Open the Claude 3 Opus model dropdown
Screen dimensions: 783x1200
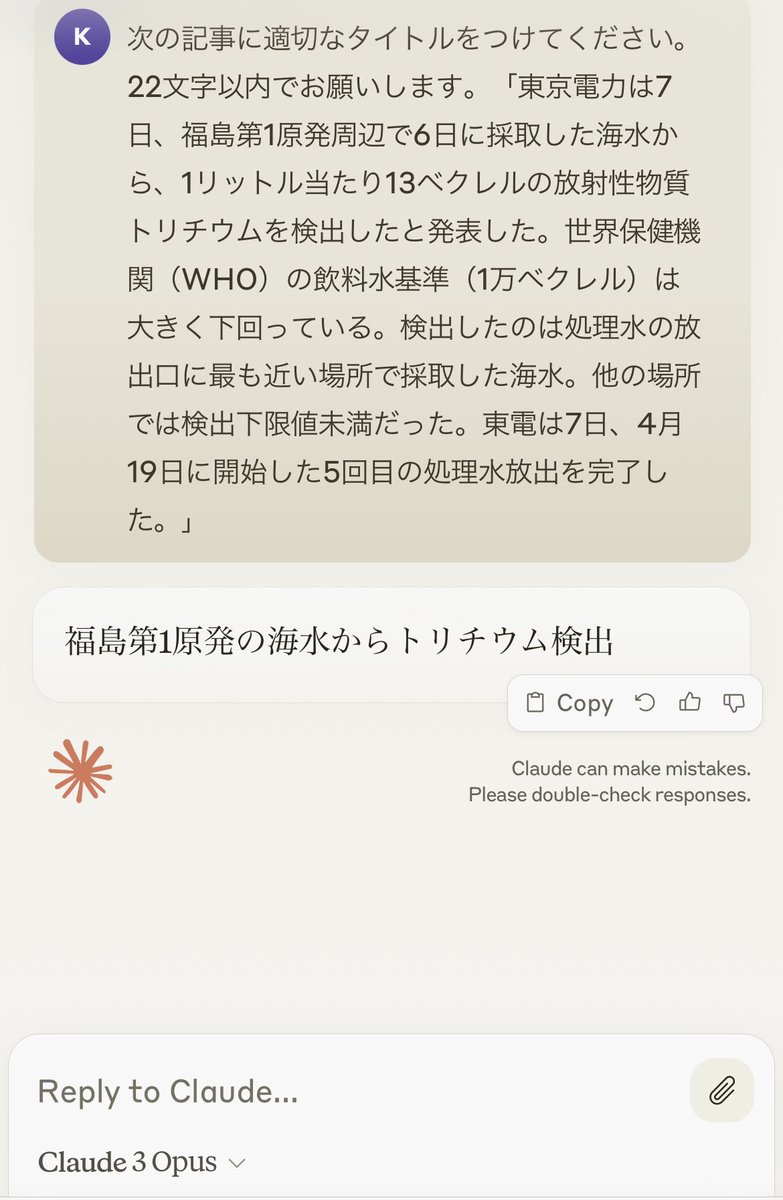pyautogui.click(x=141, y=1163)
